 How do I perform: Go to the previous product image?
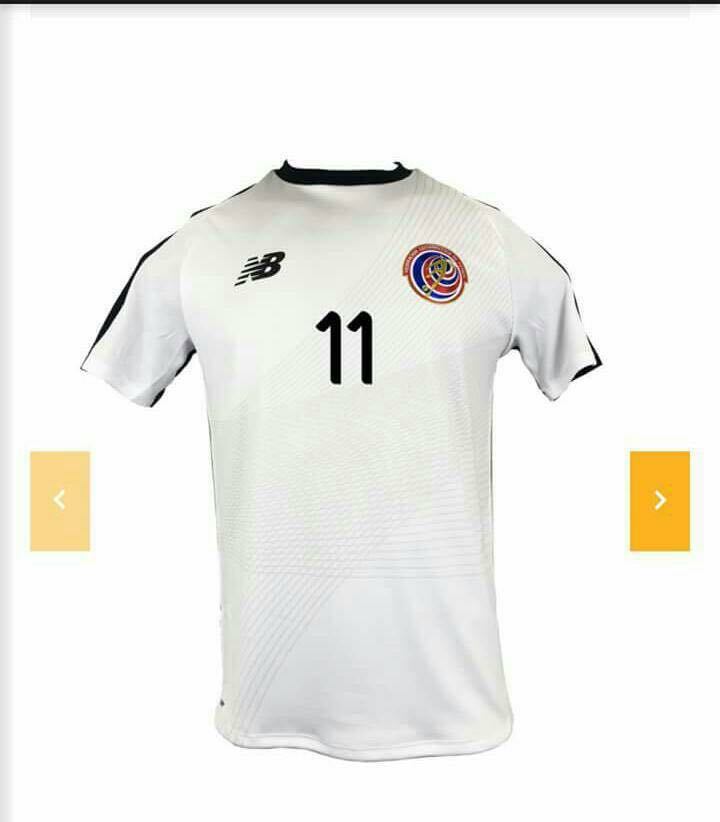[60, 500]
